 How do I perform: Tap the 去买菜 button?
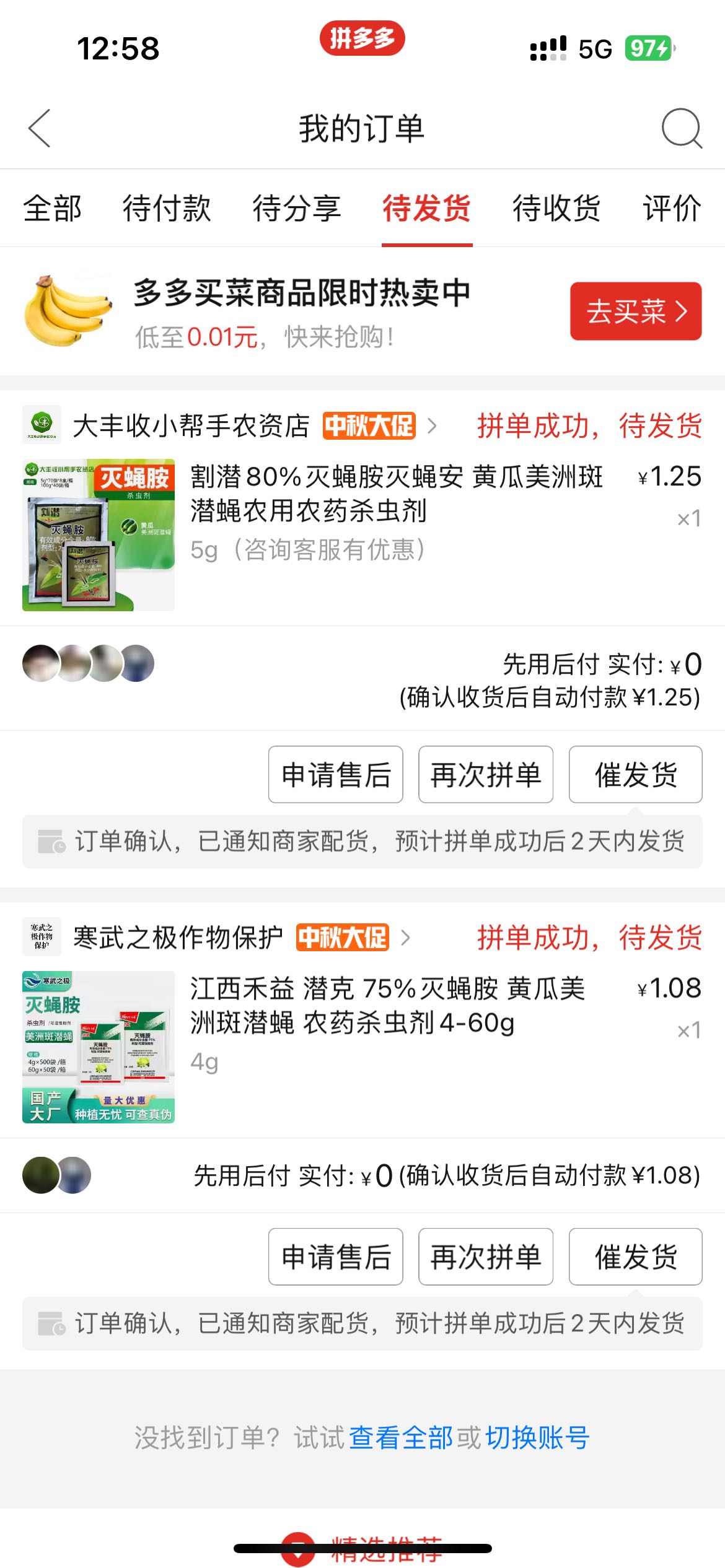pos(636,311)
